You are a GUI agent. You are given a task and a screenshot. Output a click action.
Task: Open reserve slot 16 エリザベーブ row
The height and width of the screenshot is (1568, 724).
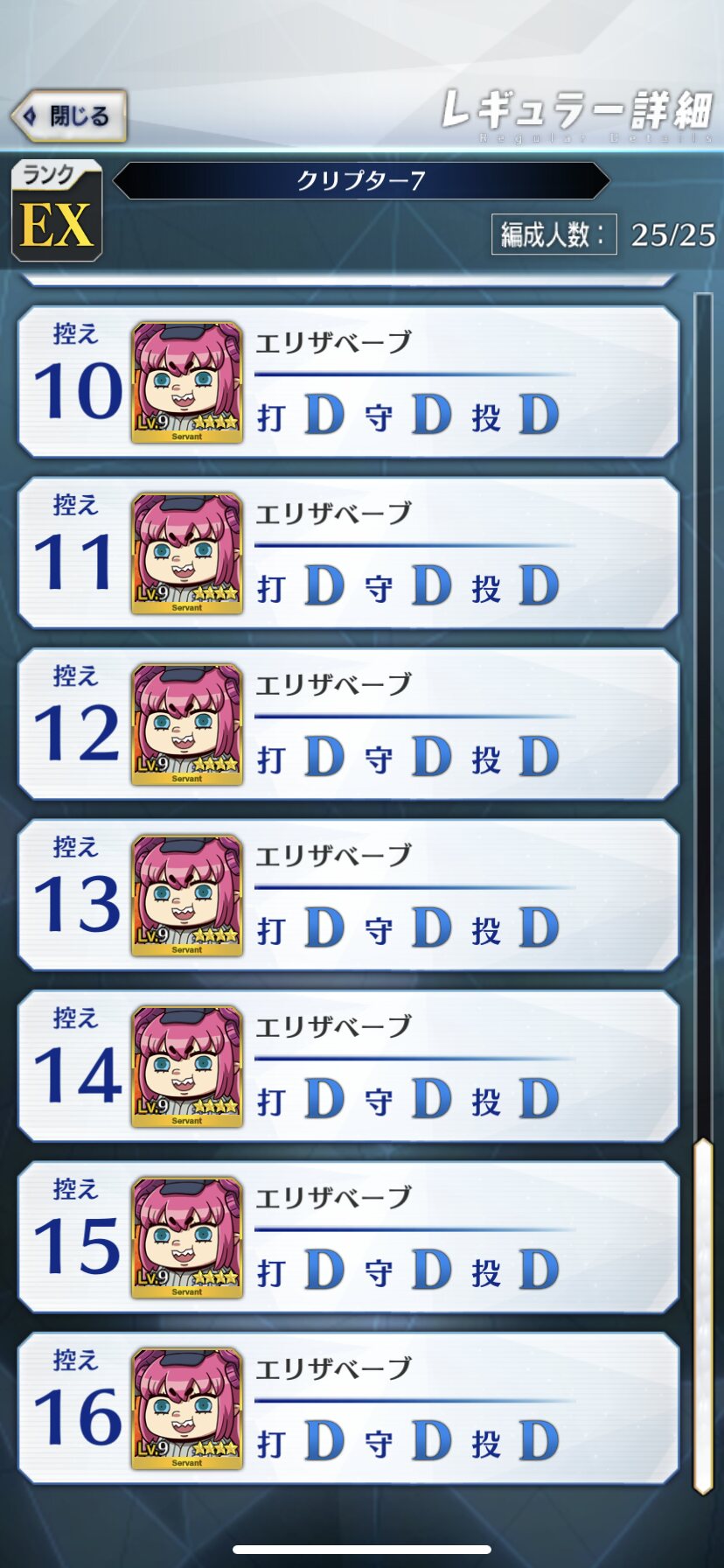click(348, 1408)
